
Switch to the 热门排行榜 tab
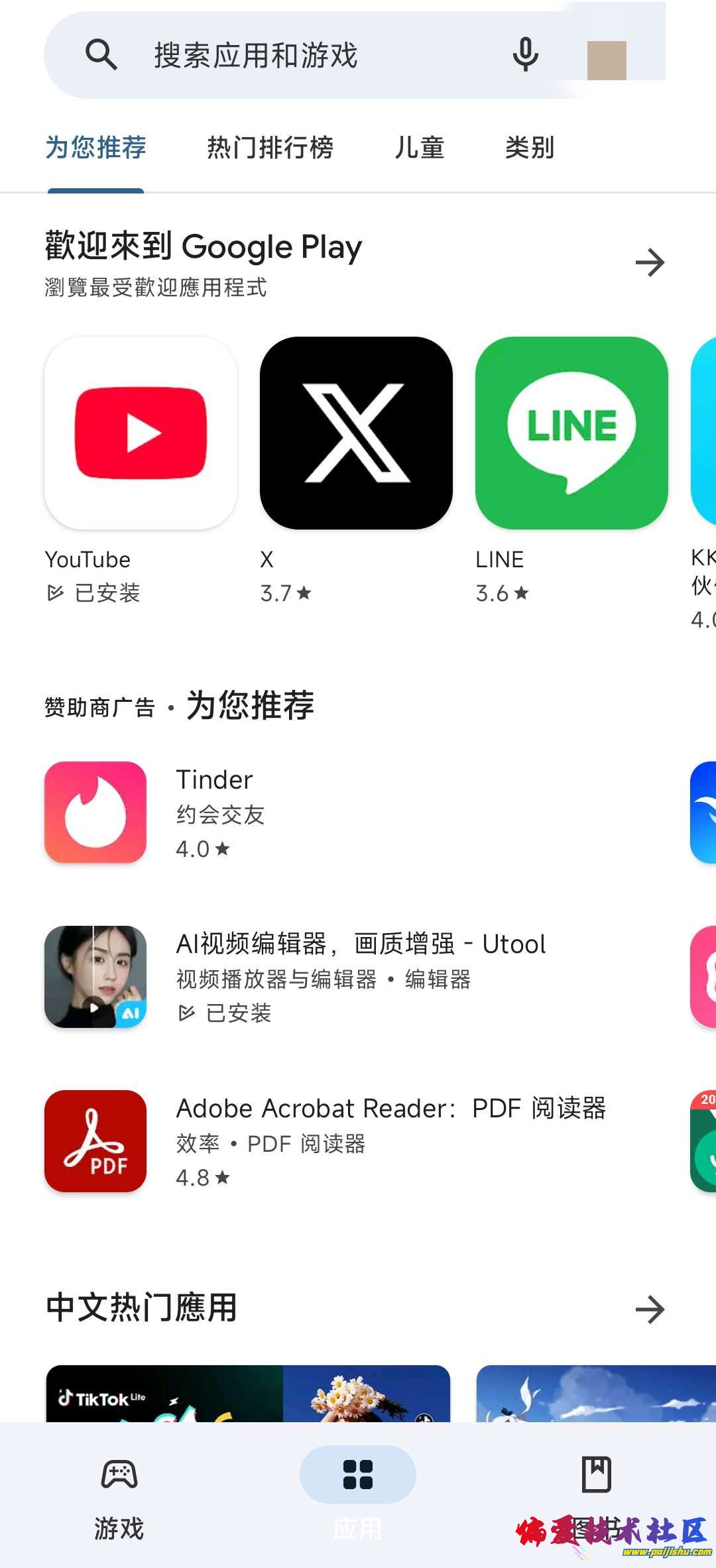[270, 147]
